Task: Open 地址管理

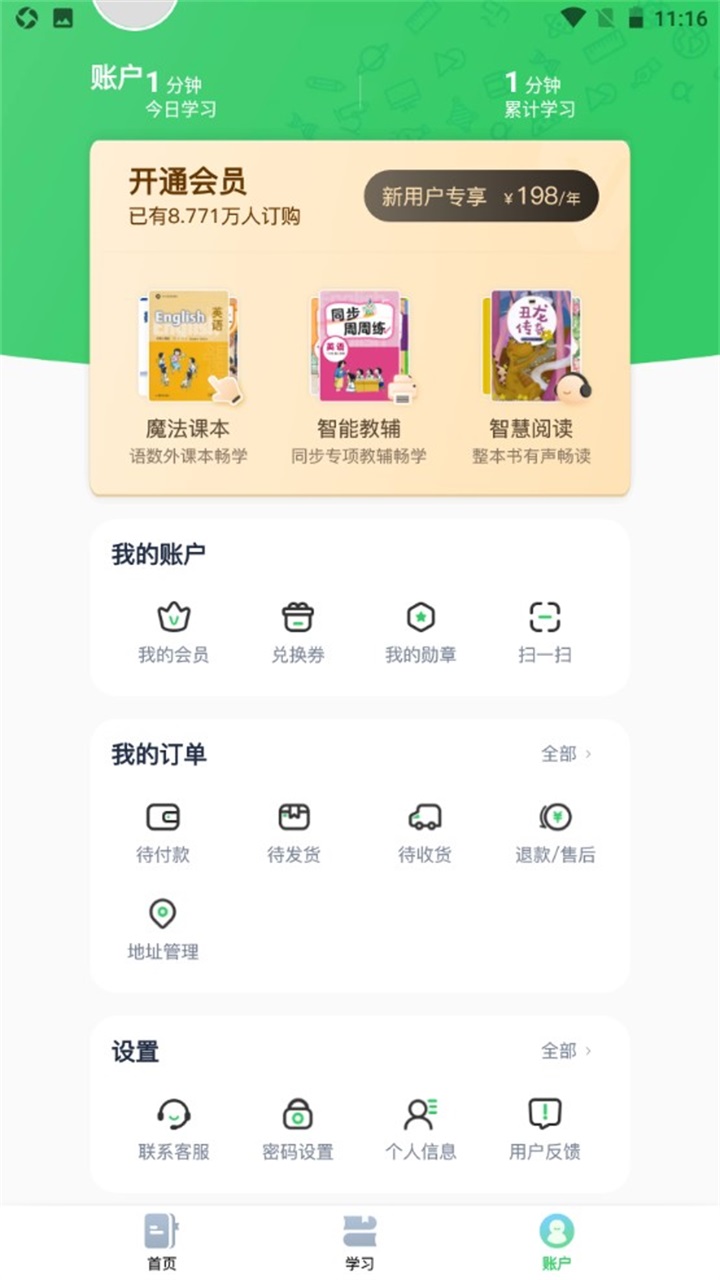Action: click(163, 929)
